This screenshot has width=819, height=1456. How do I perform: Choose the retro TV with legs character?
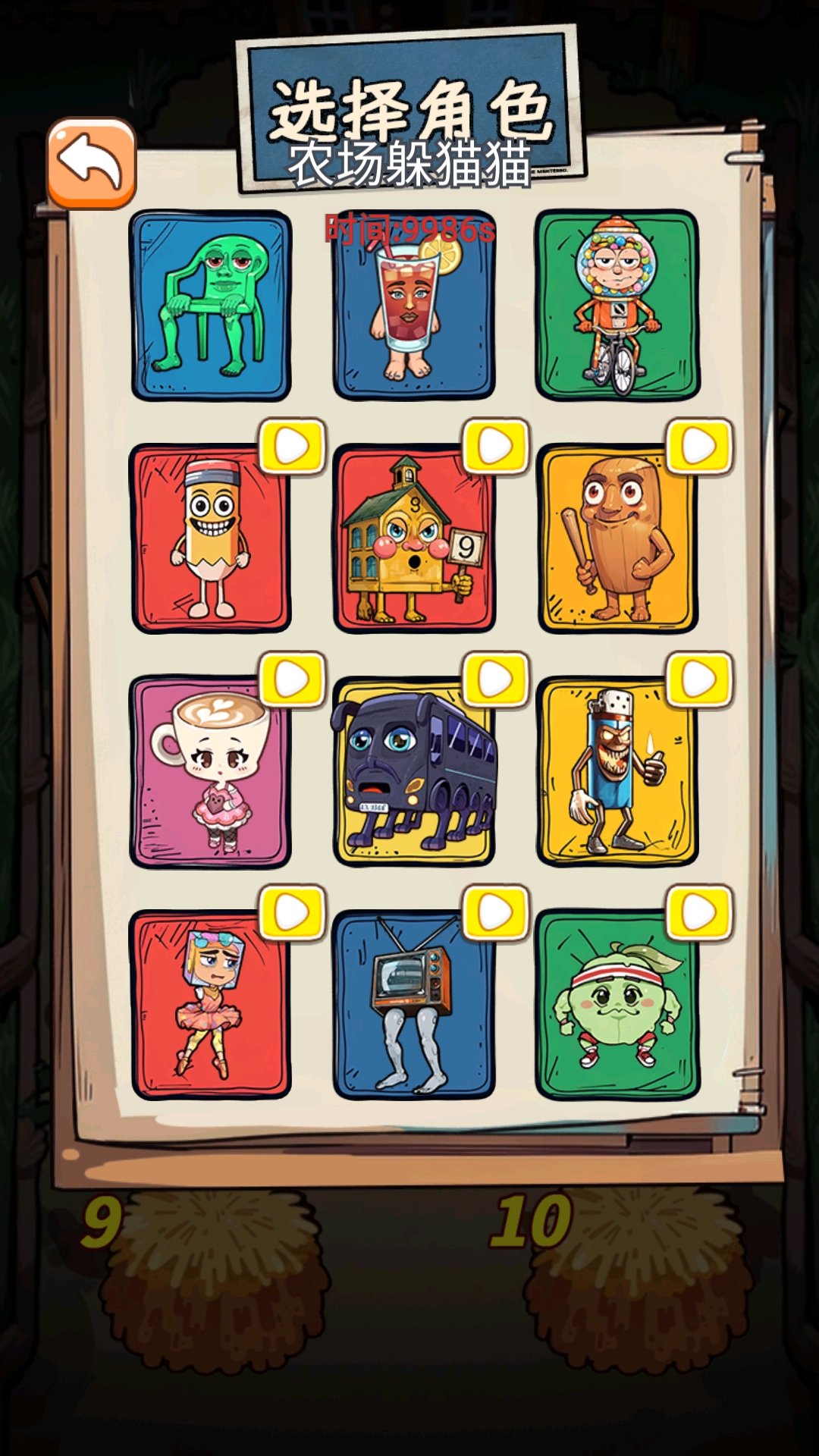coord(413,1005)
